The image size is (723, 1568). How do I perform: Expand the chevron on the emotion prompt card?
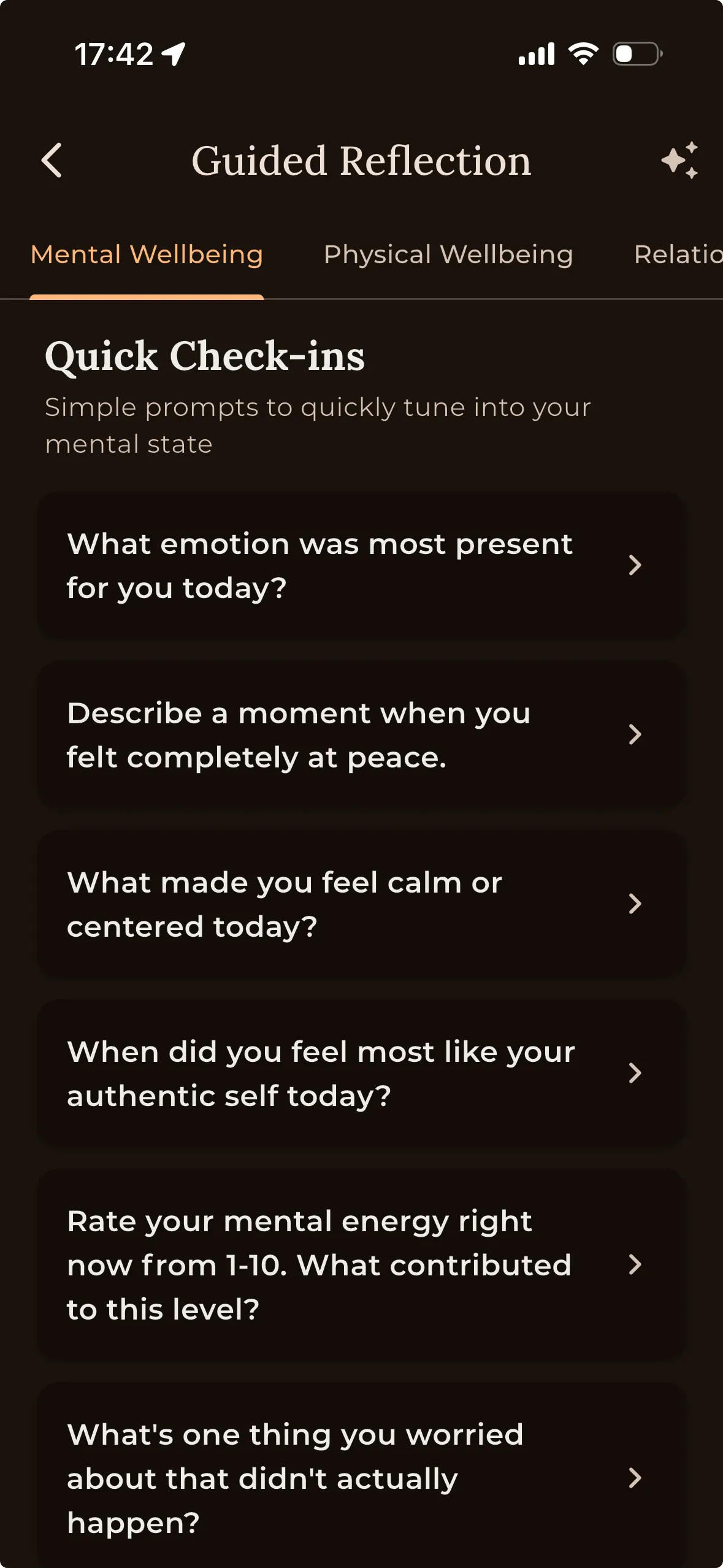pos(636,566)
